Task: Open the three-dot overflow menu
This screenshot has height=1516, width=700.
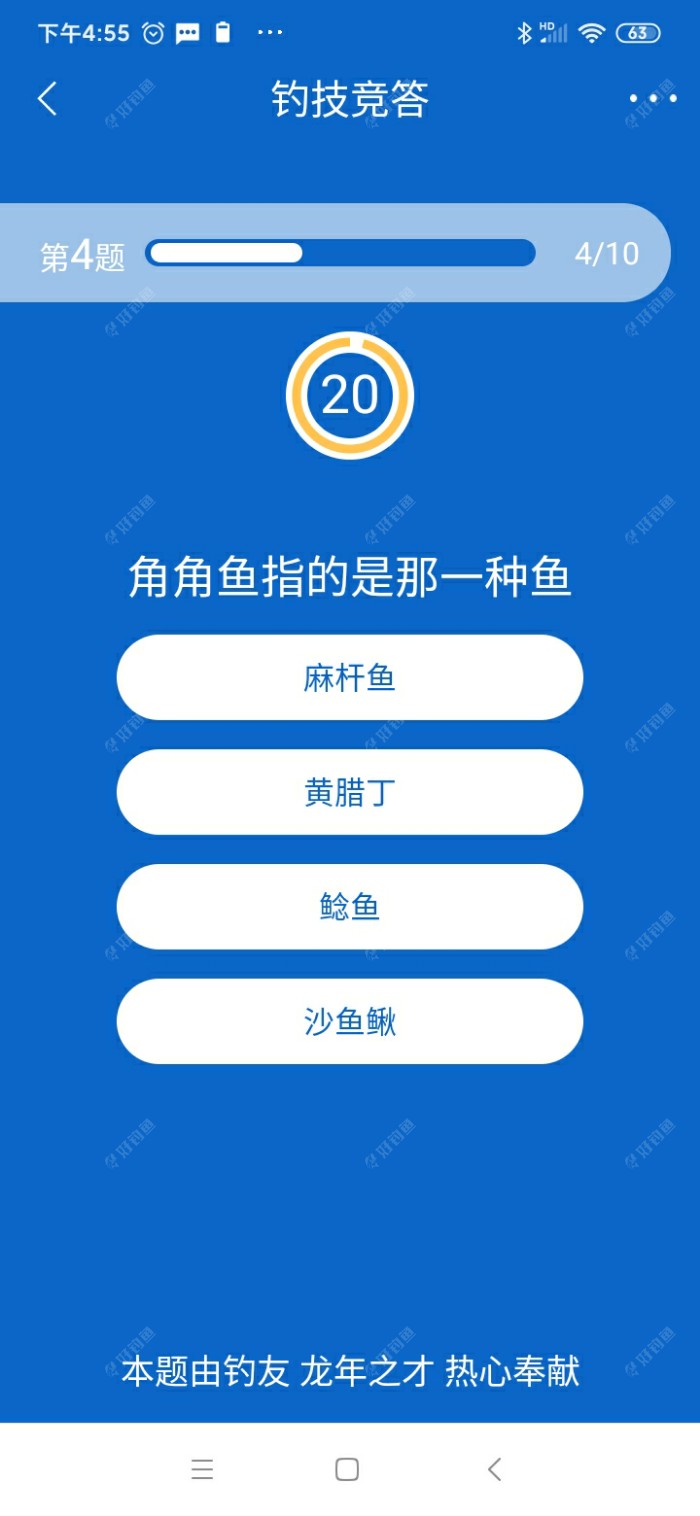Action: (652, 99)
